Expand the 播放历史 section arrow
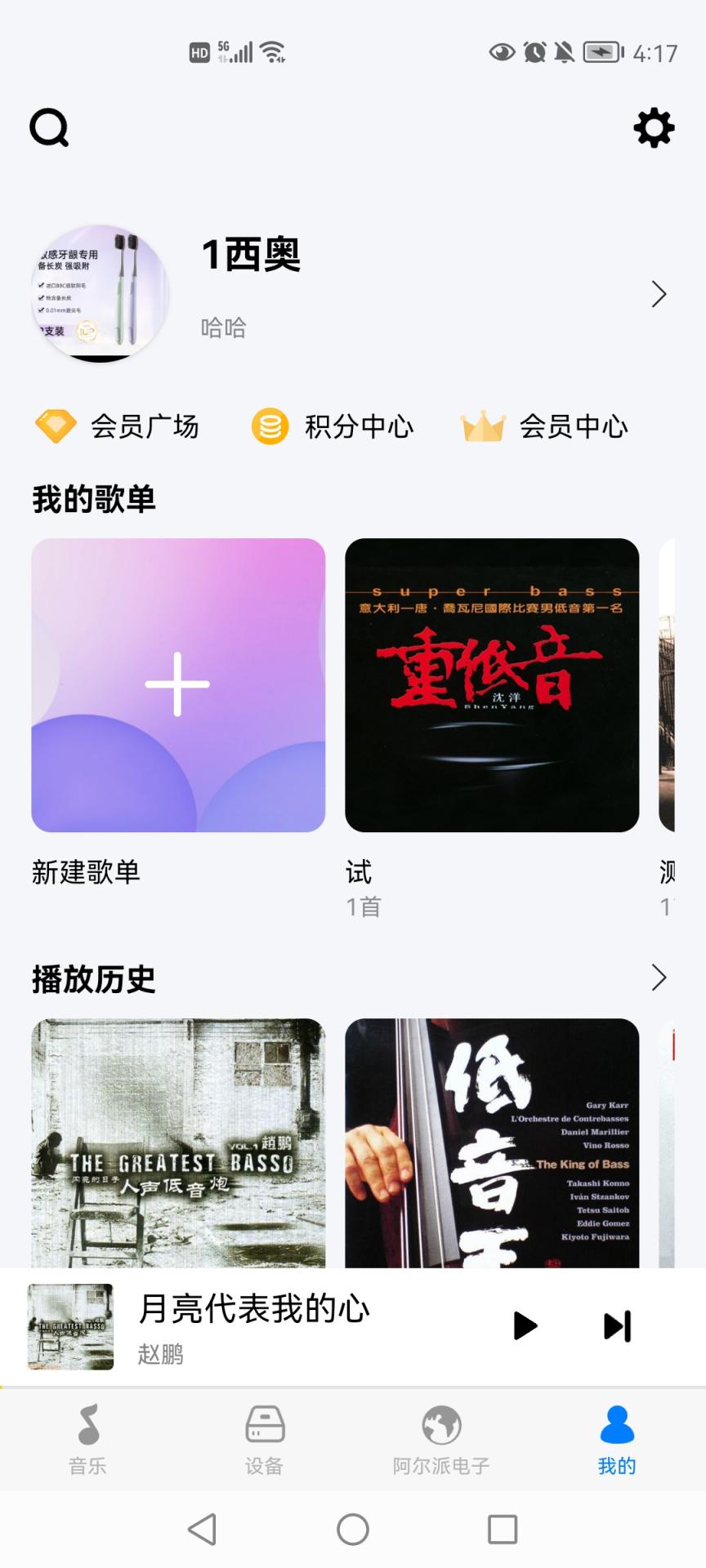The width and height of the screenshot is (706, 1568). (659, 976)
